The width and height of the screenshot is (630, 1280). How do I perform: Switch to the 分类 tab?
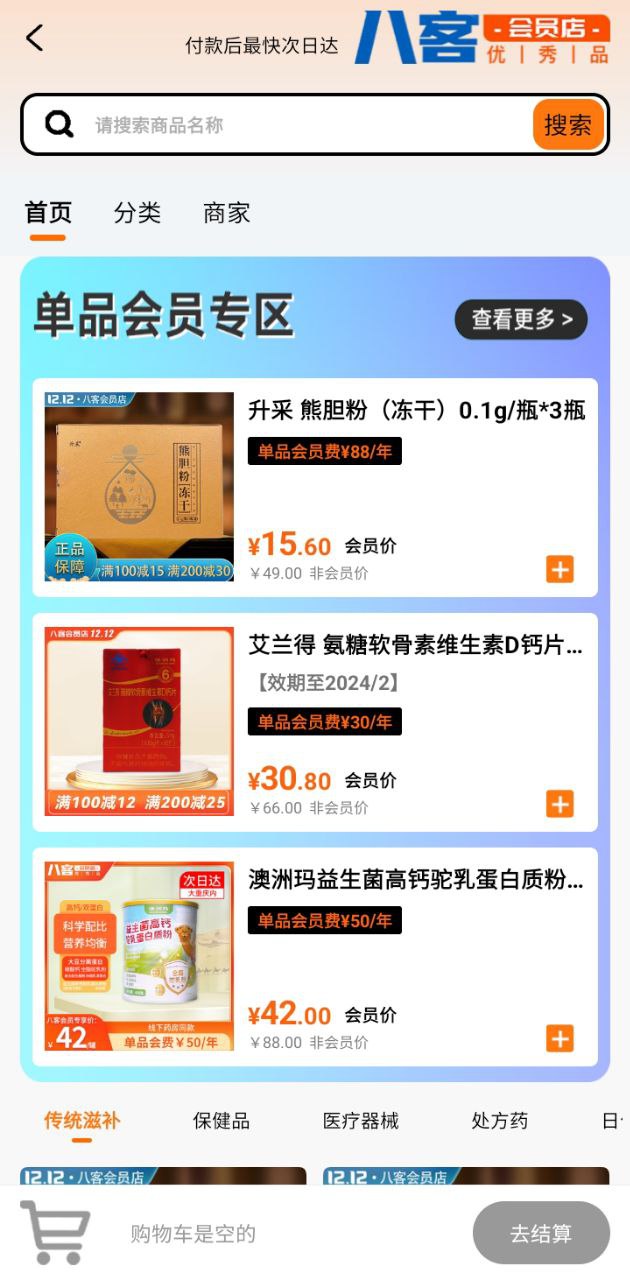137,212
